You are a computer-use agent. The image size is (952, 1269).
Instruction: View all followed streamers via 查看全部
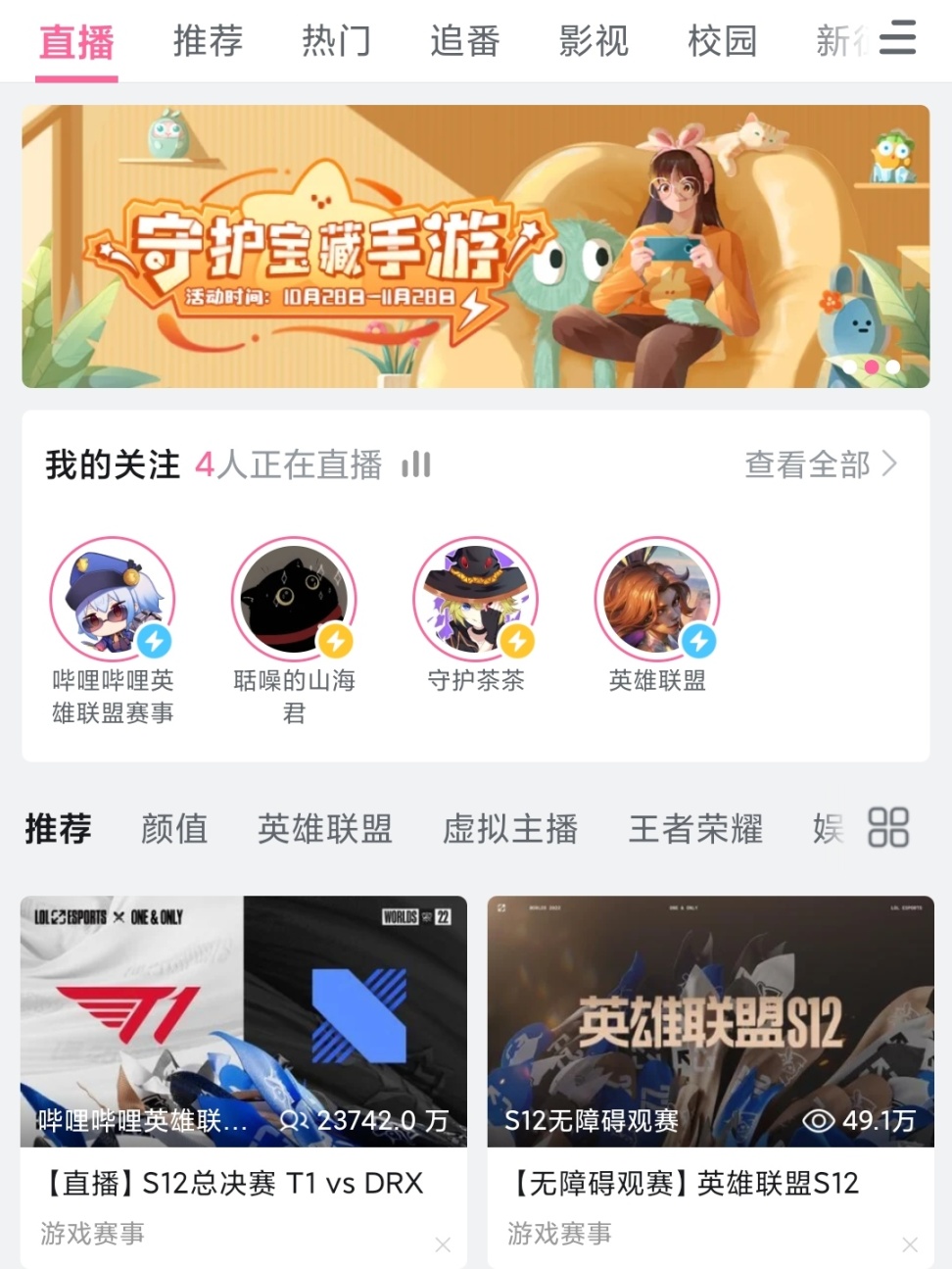(820, 464)
